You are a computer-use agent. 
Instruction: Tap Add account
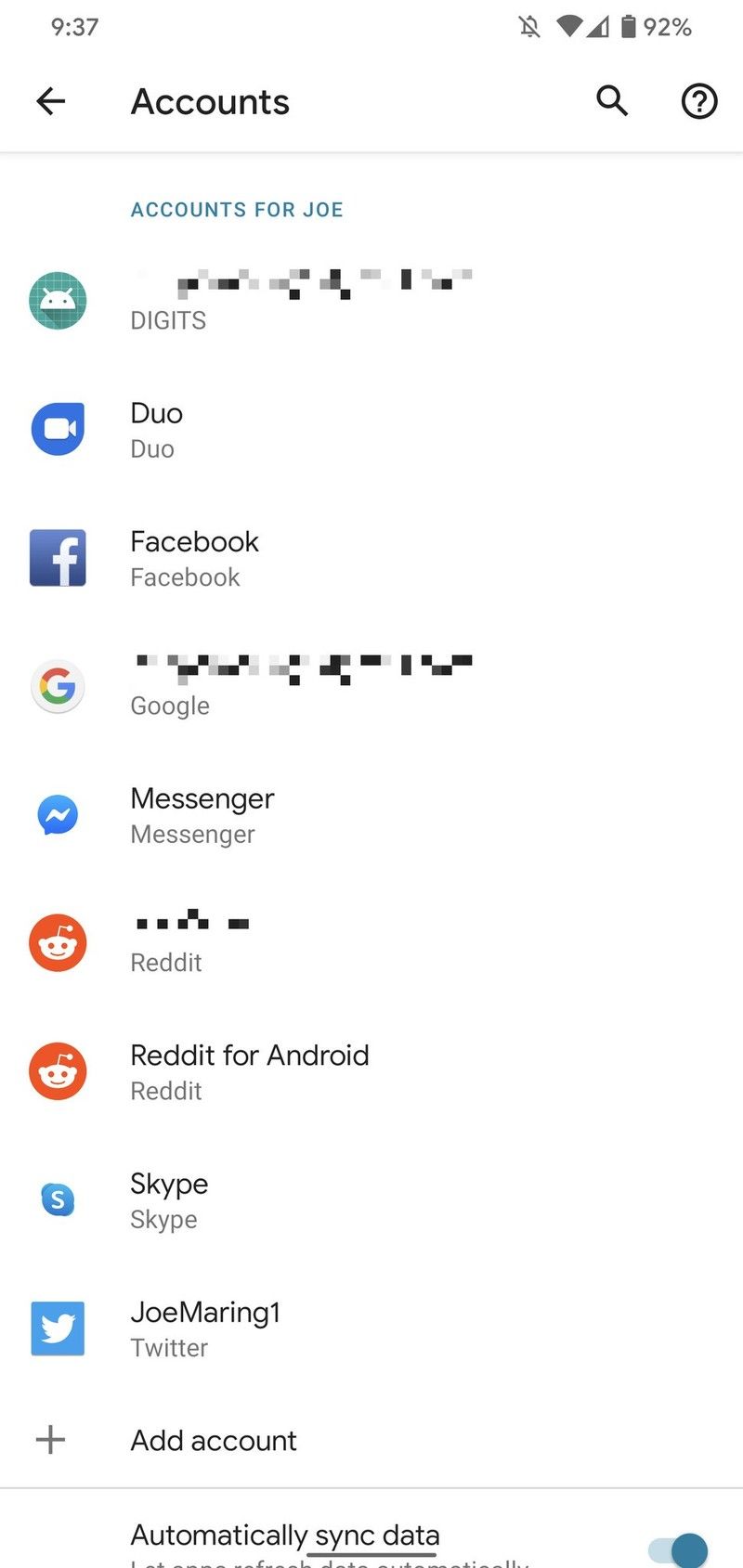pyautogui.click(x=213, y=1440)
